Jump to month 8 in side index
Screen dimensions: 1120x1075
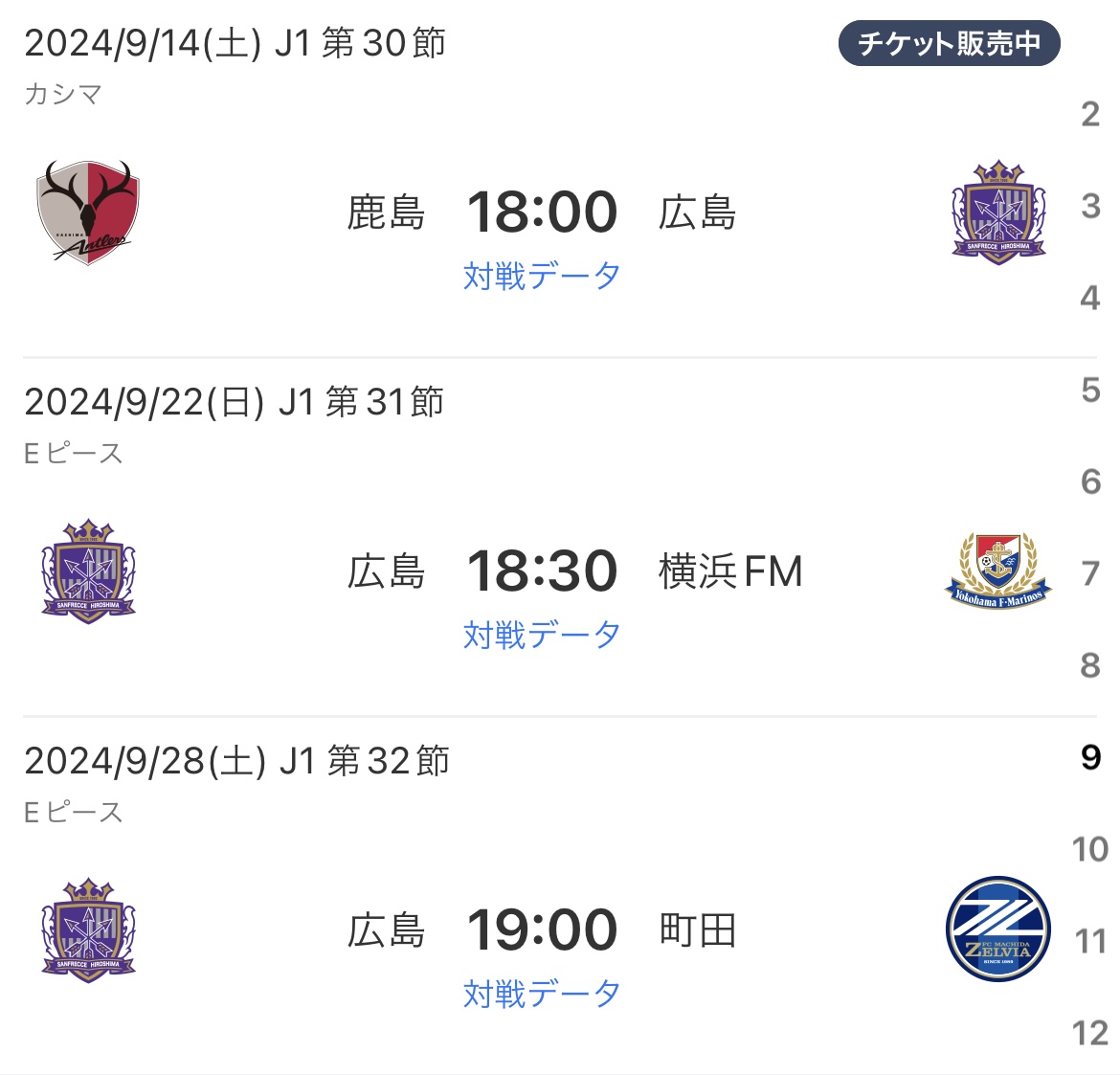click(x=1090, y=665)
